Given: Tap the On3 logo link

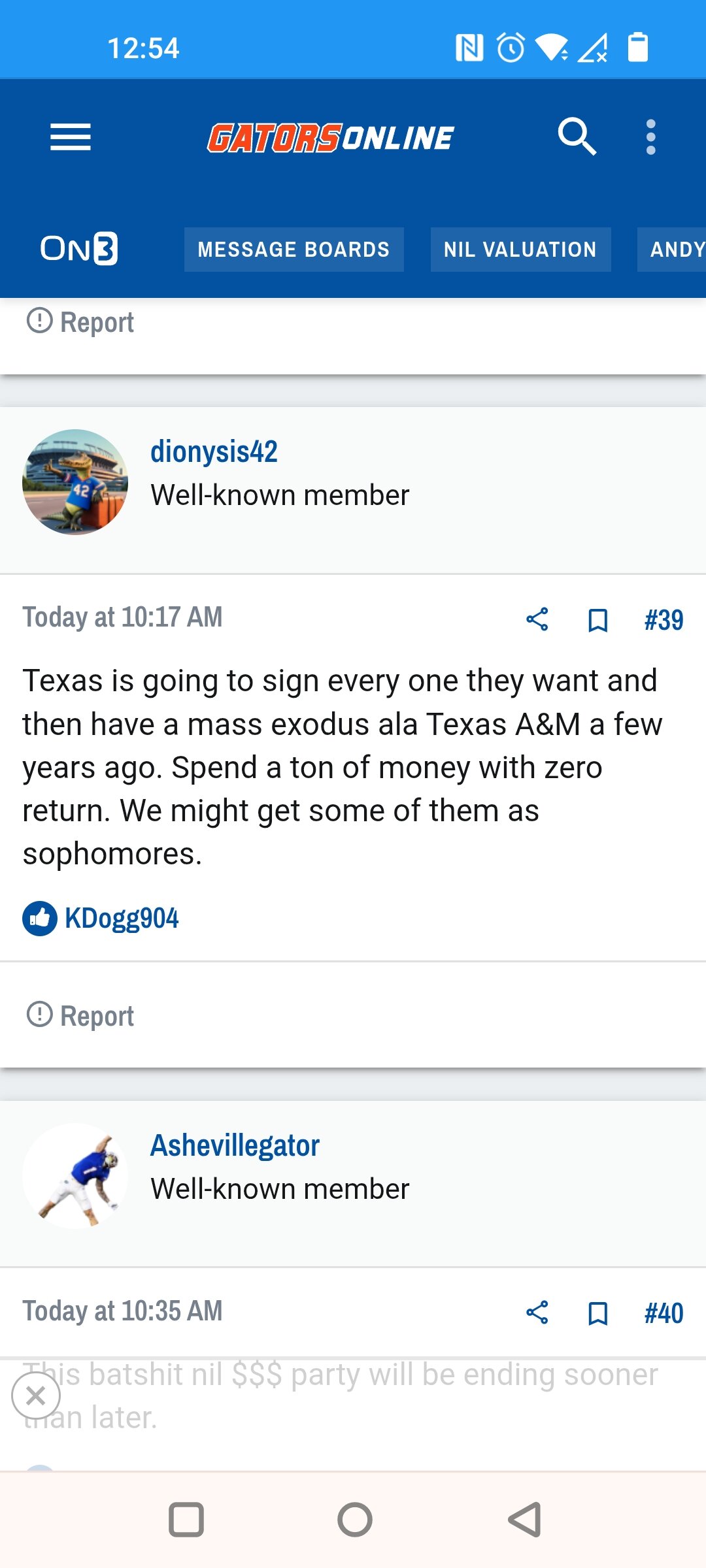Looking at the screenshot, I should [79, 249].
